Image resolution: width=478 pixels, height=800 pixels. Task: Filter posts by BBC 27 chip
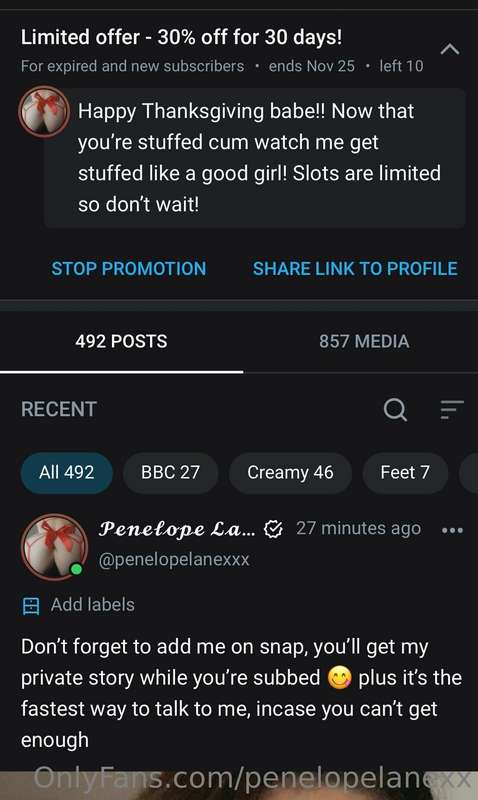pyautogui.click(x=170, y=472)
